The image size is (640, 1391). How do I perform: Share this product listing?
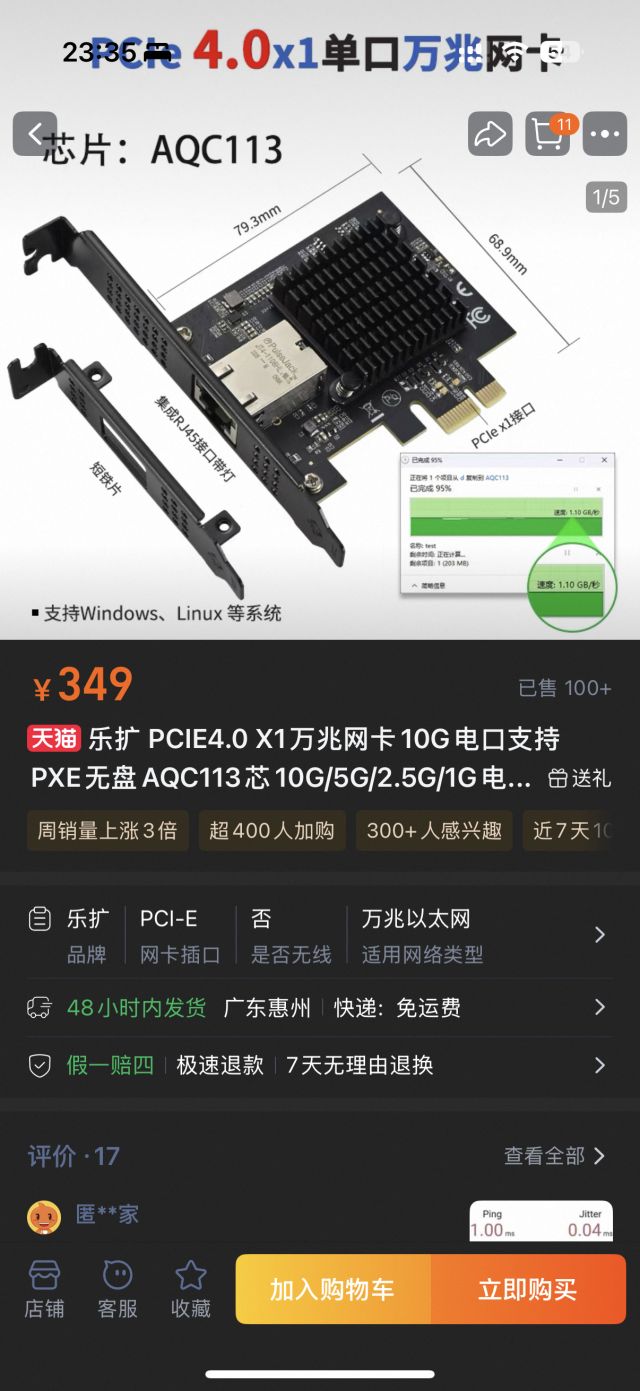pos(490,134)
